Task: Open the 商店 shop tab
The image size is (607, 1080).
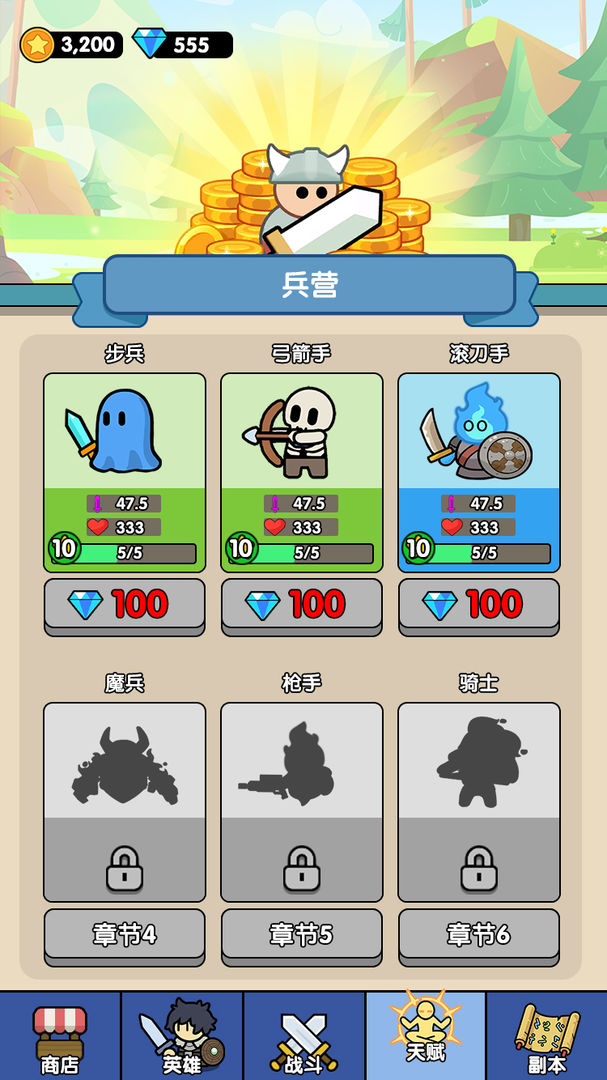Action: (x=60, y=1037)
